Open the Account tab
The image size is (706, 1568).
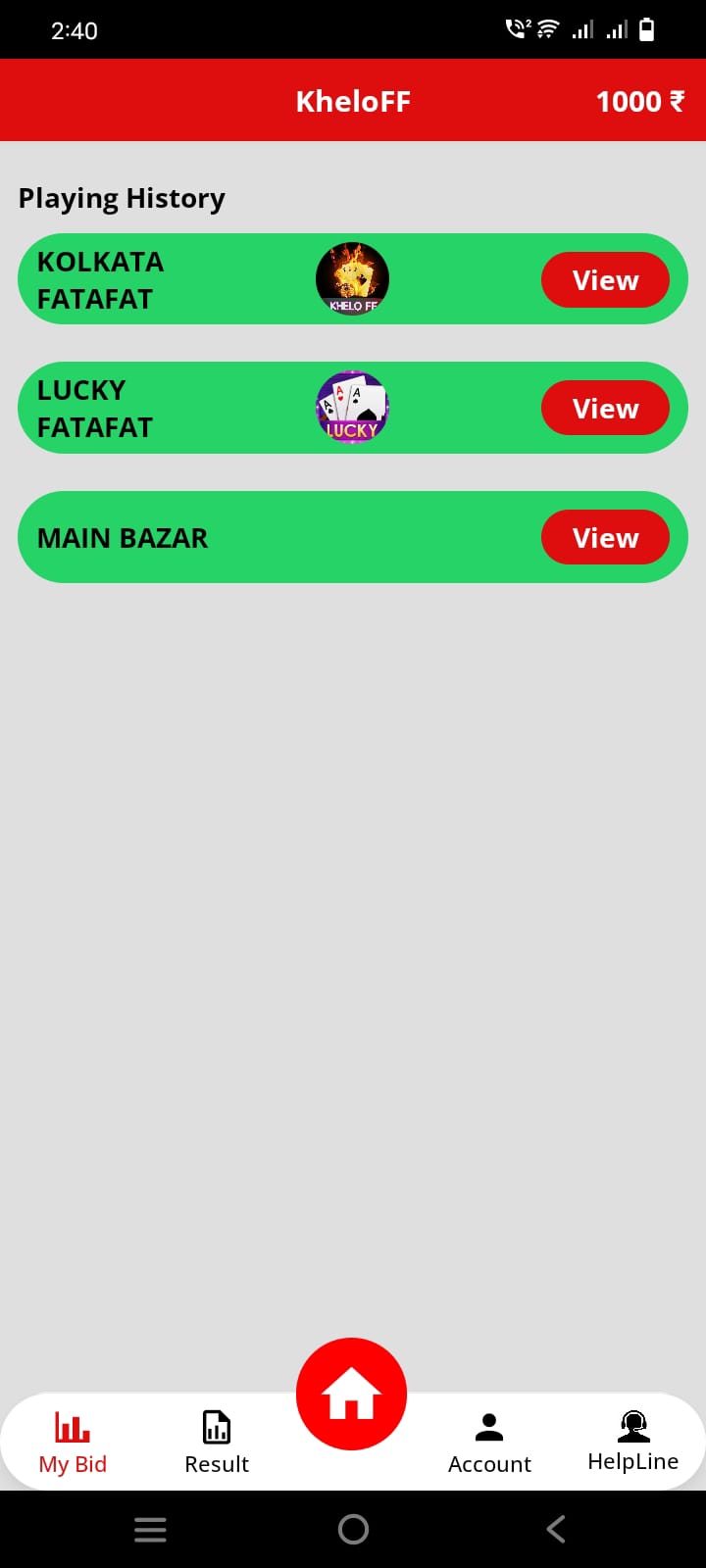pyautogui.click(x=489, y=1443)
